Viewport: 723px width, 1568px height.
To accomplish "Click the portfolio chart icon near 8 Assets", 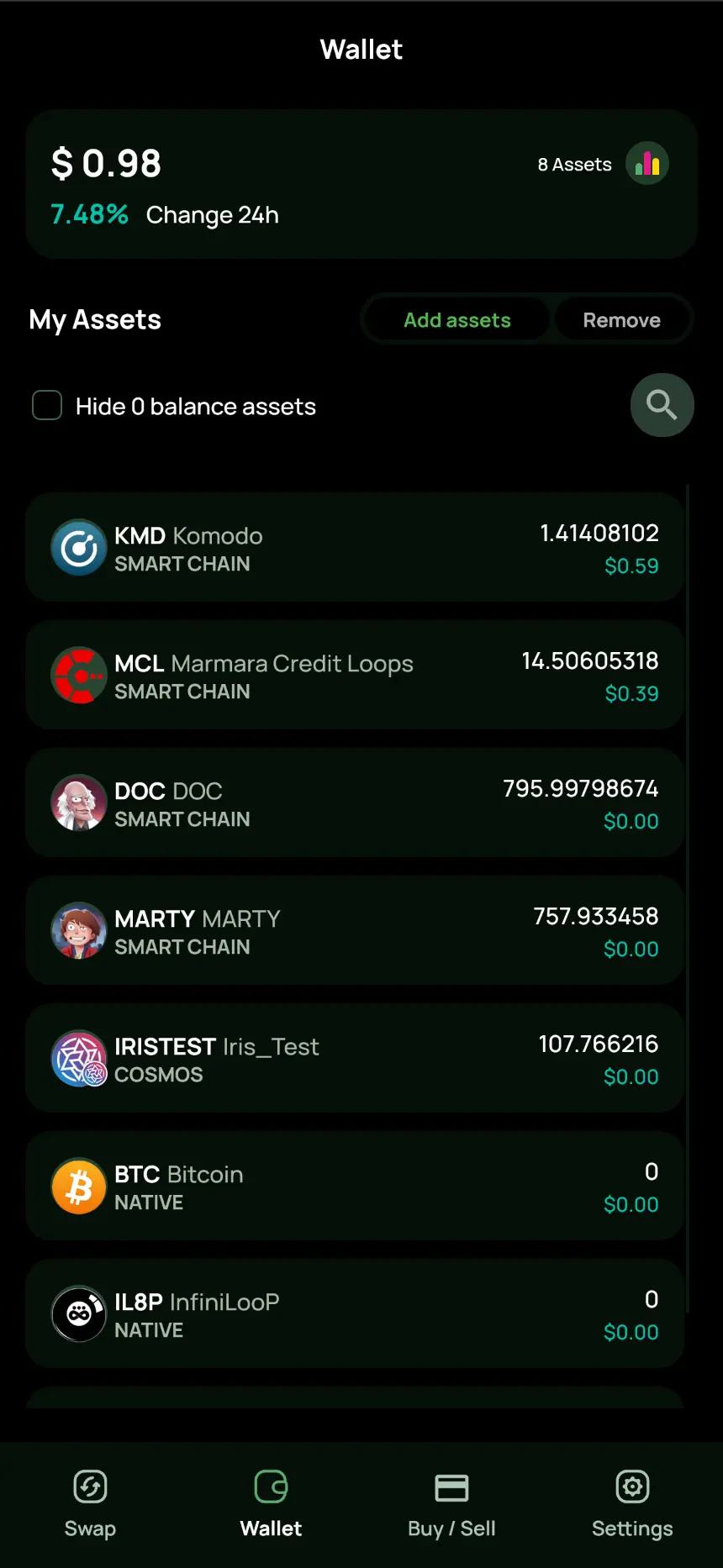I will click(x=646, y=164).
